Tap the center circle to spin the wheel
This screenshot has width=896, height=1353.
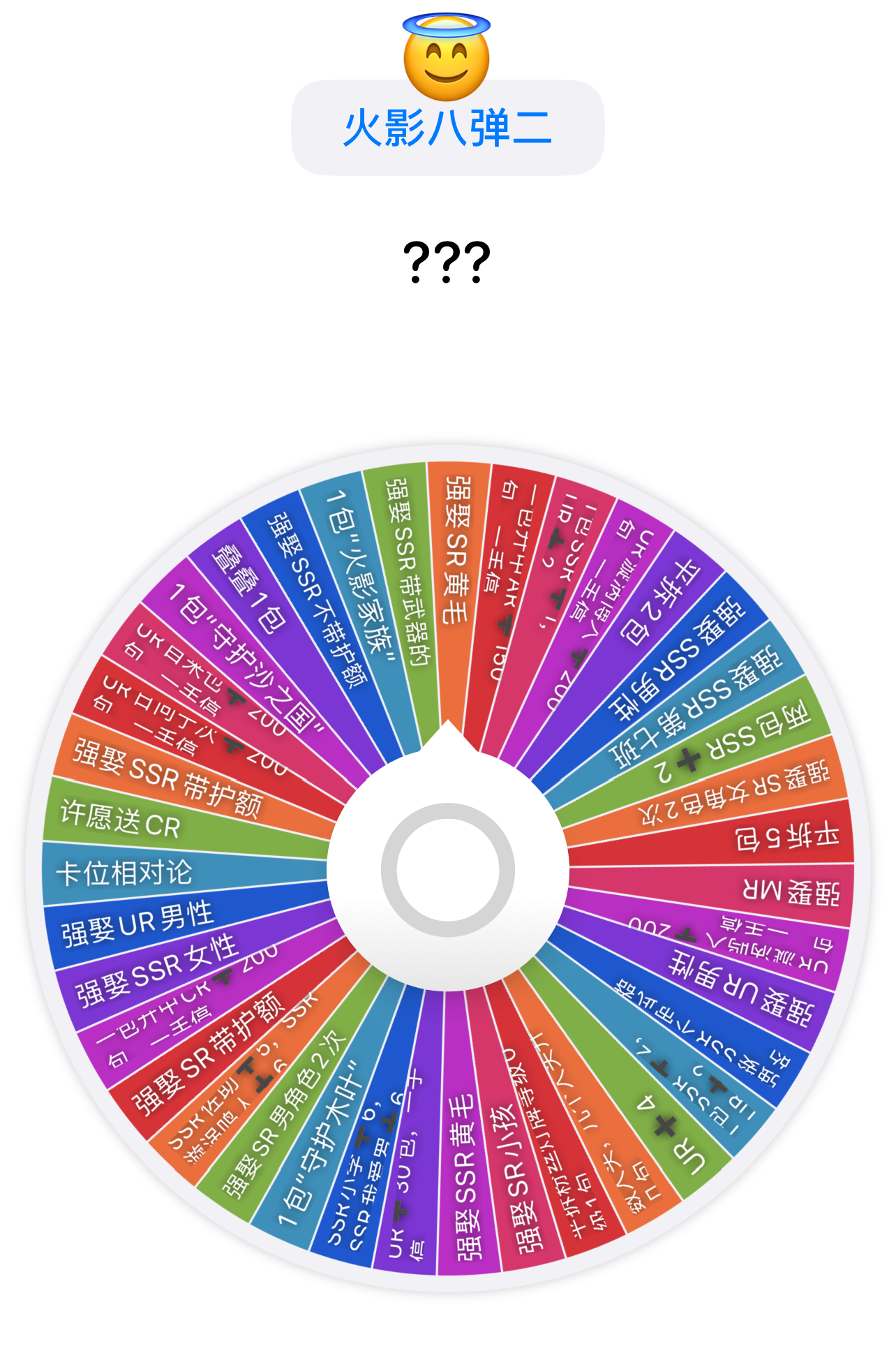point(448,869)
